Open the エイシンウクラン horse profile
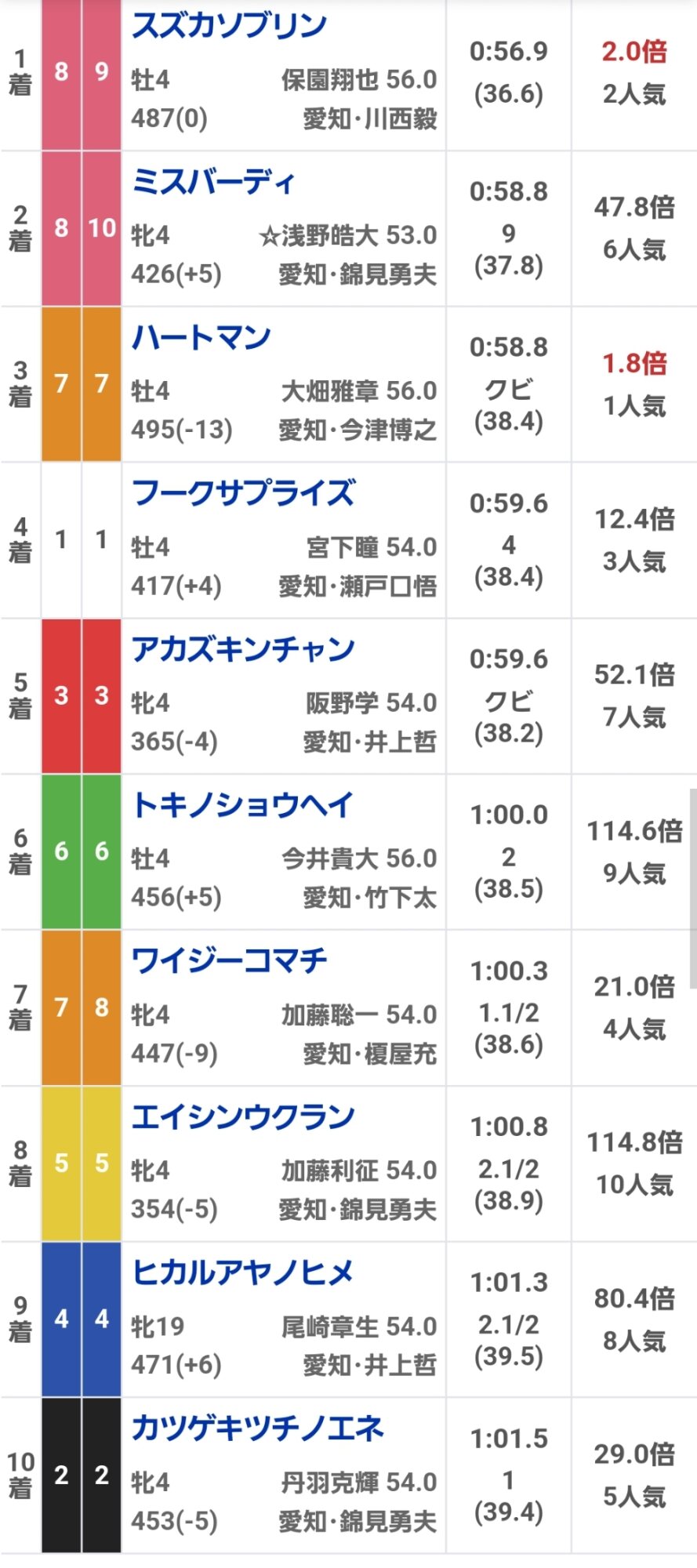 [x=243, y=1117]
